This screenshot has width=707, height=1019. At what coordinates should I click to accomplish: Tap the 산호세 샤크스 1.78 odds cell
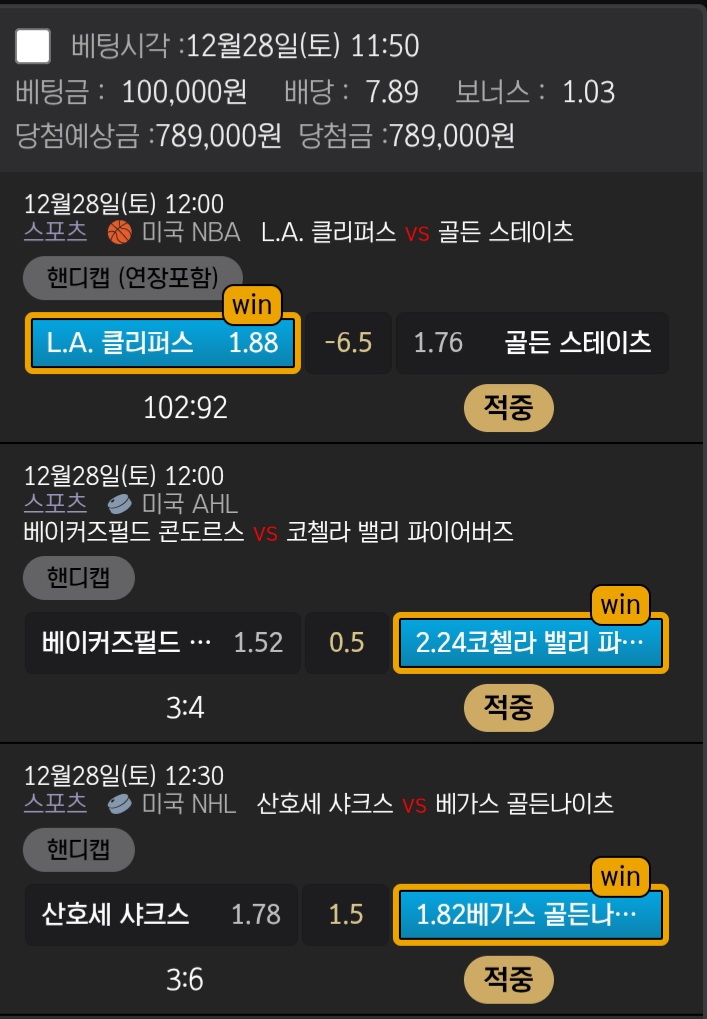(161, 914)
